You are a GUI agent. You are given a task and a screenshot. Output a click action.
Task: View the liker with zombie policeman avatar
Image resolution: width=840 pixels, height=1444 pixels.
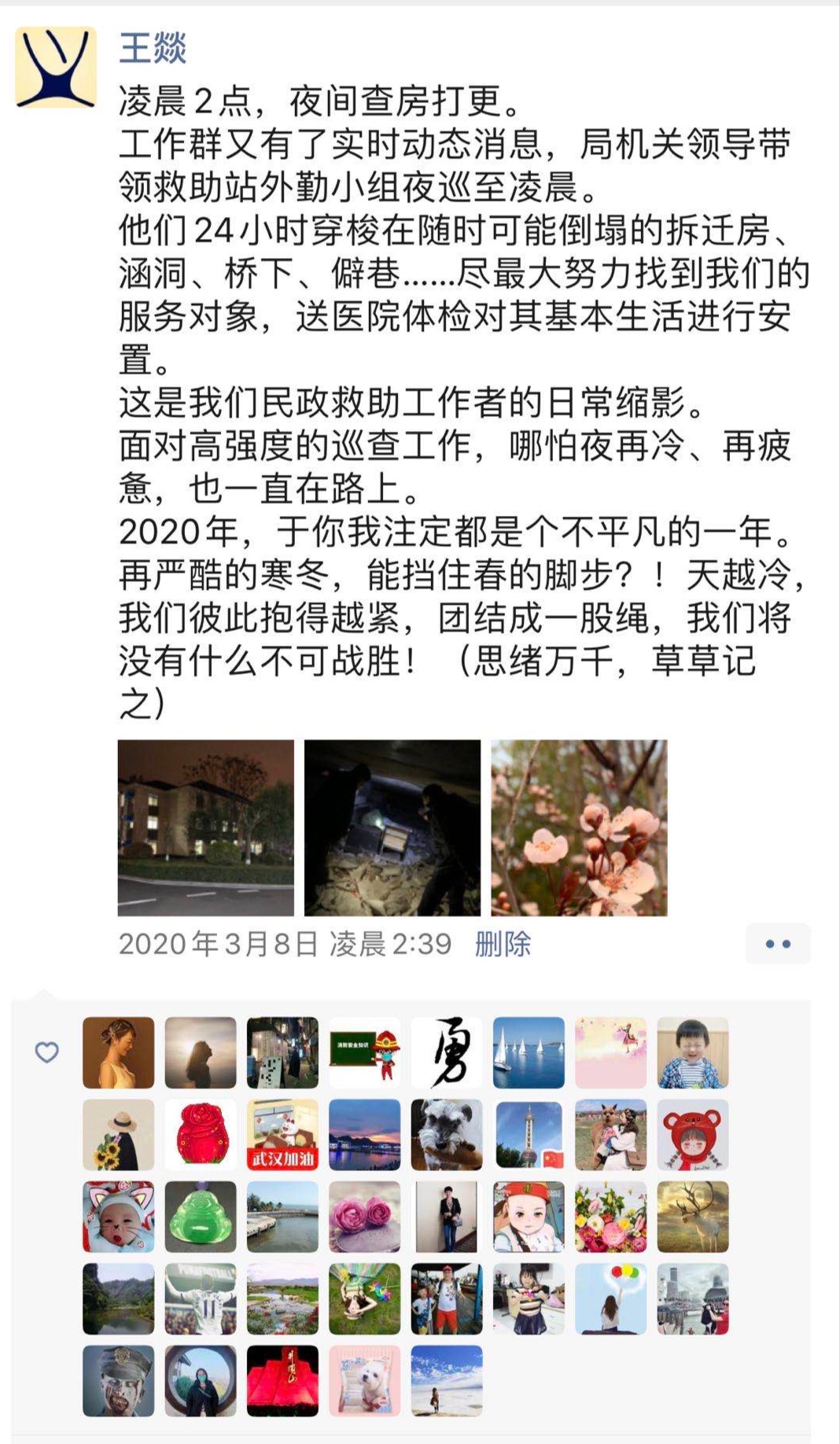point(119,1380)
